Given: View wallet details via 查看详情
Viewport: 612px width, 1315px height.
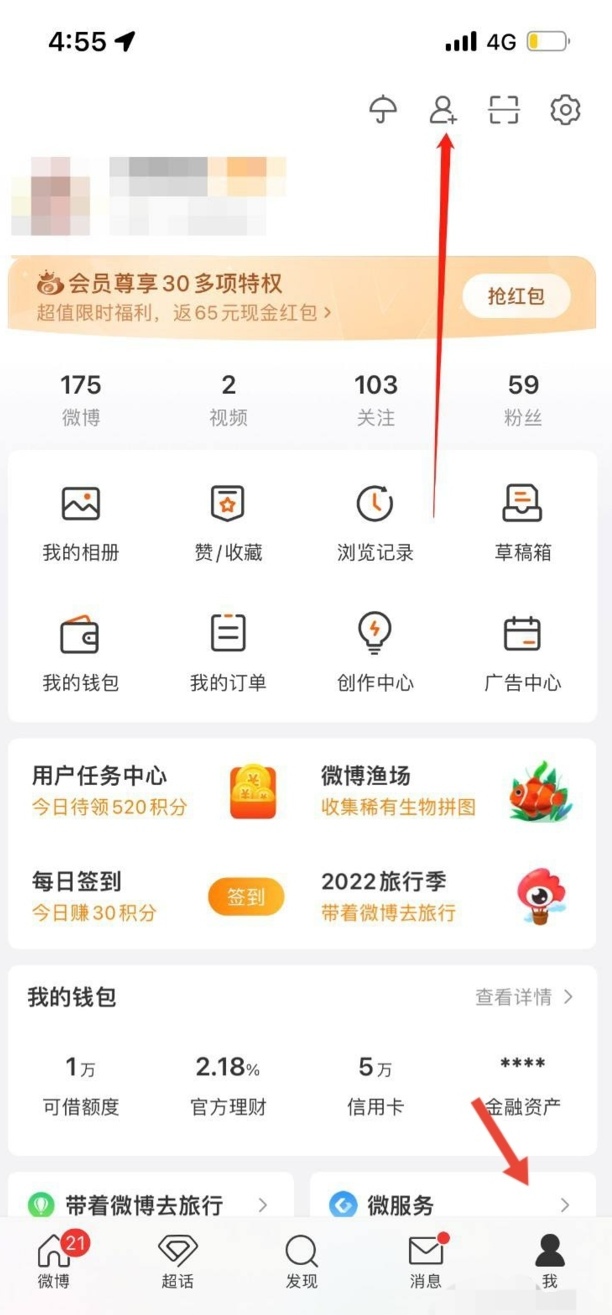Looking at the screenshot, I should point(523,997).
